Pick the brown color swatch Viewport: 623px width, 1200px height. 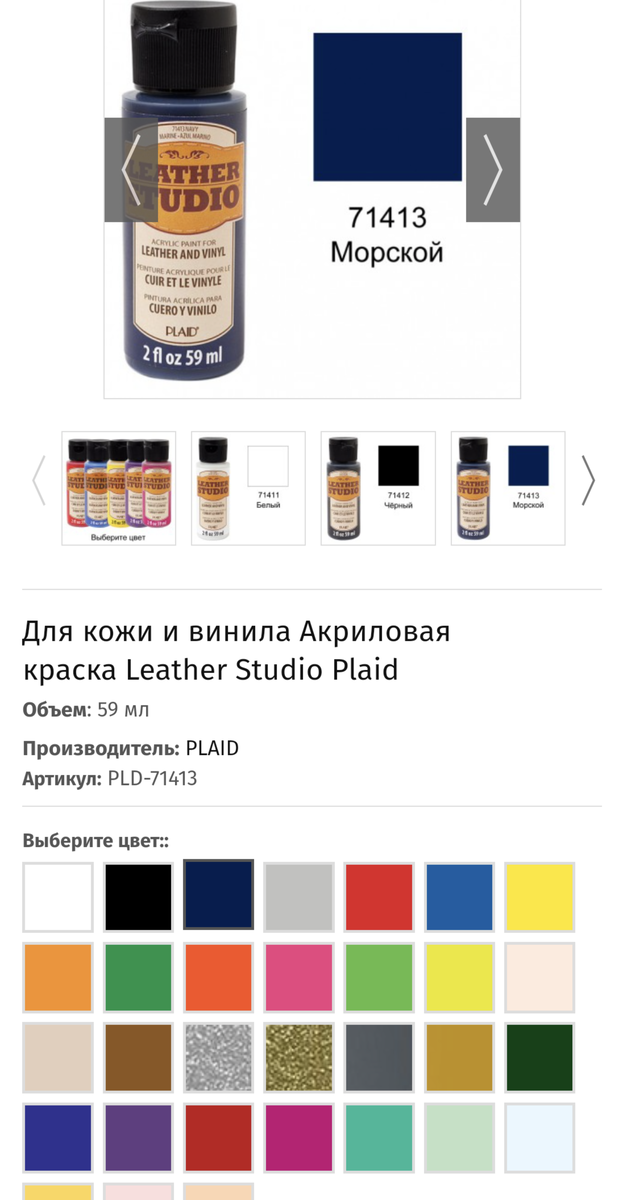click(x=138, y=1057)
